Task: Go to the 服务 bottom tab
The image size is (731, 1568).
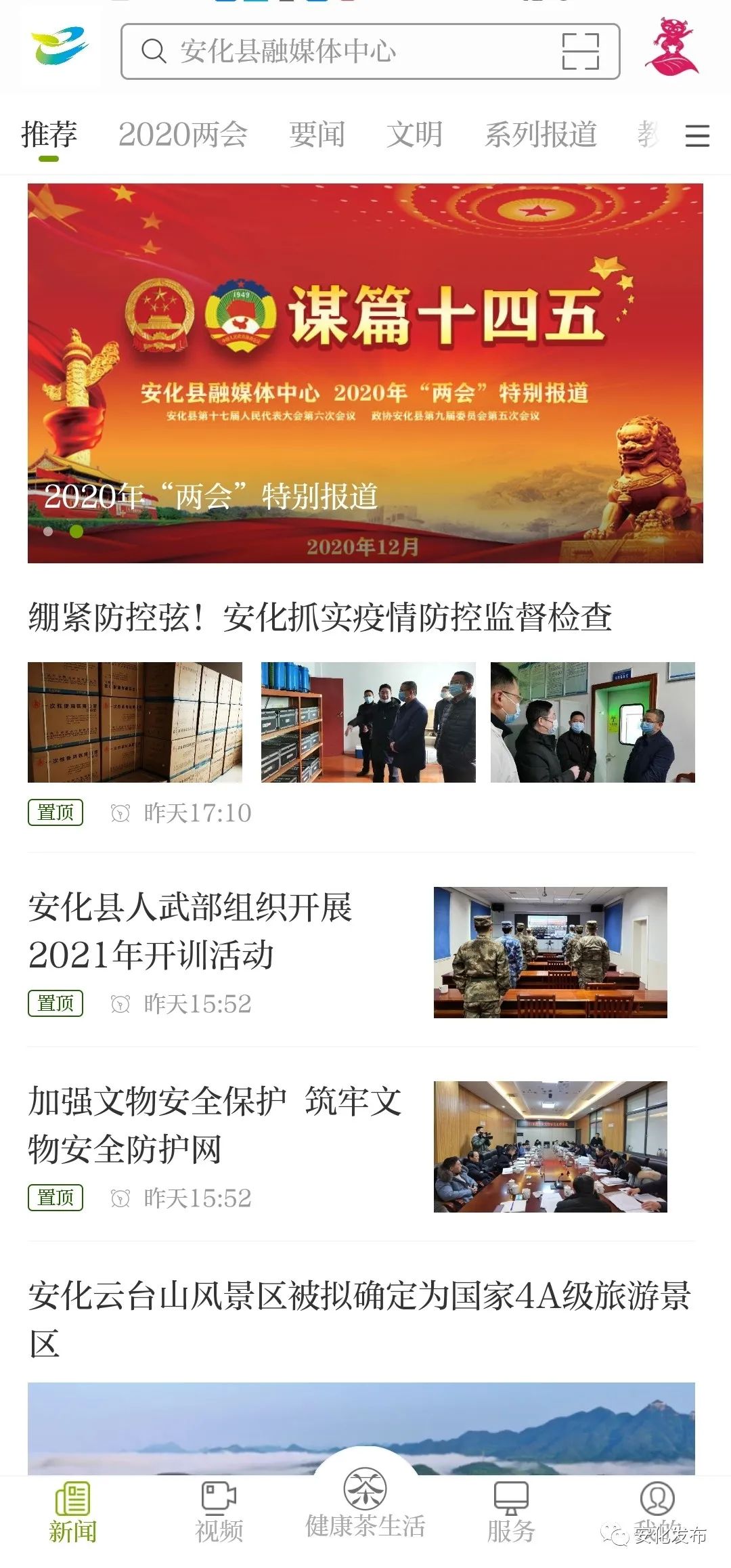Action: pos(511,1515)
